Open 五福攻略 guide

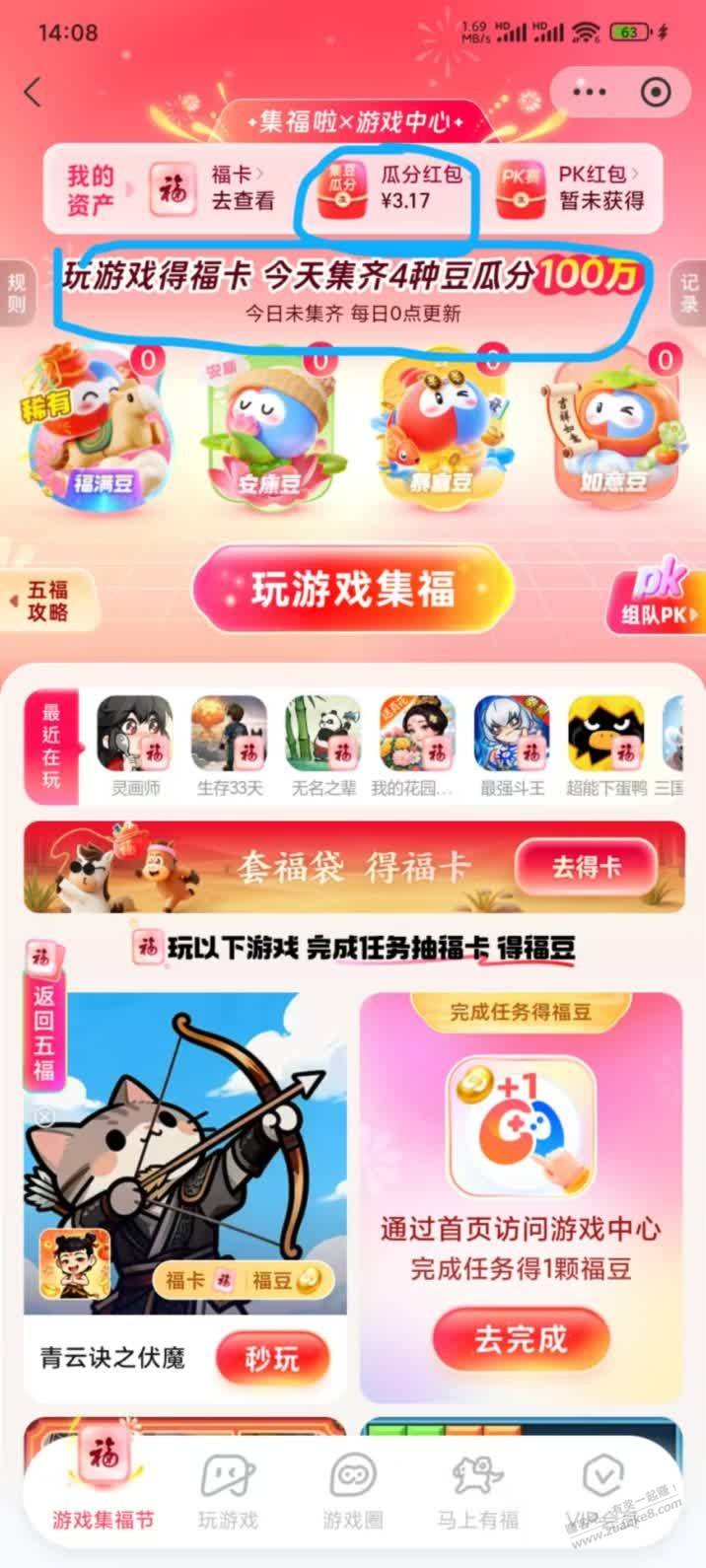[45, 601]
